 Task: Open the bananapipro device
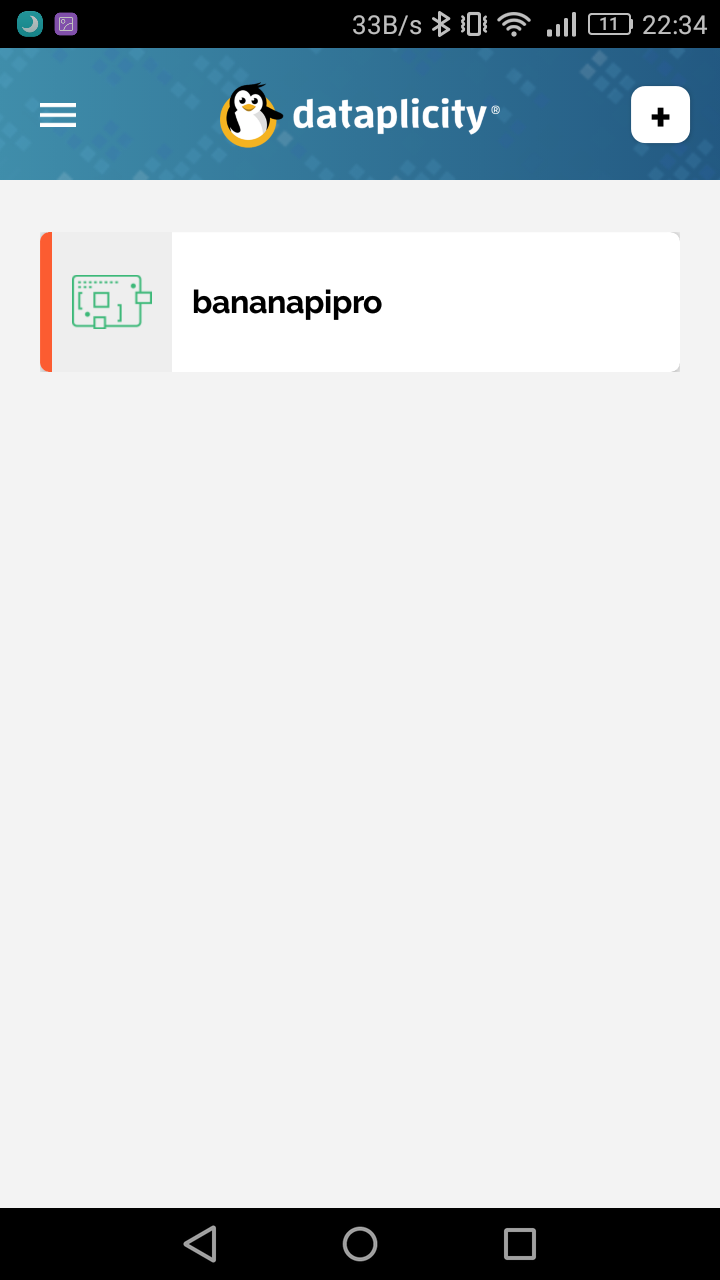360,302
